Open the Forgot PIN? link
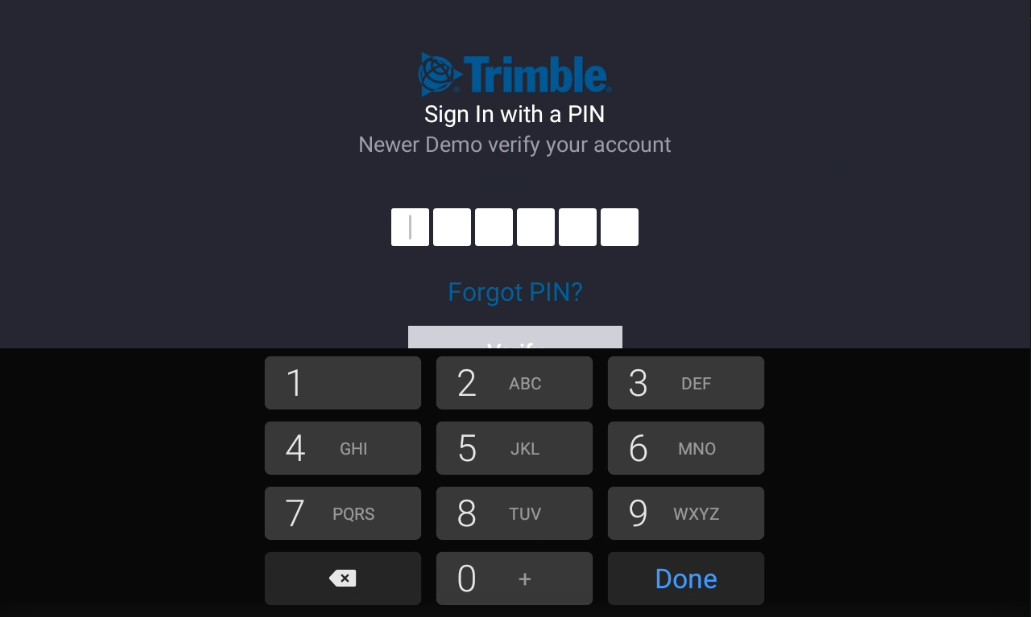Viewport: 1031px width, 617px height. tap(514, 292)
